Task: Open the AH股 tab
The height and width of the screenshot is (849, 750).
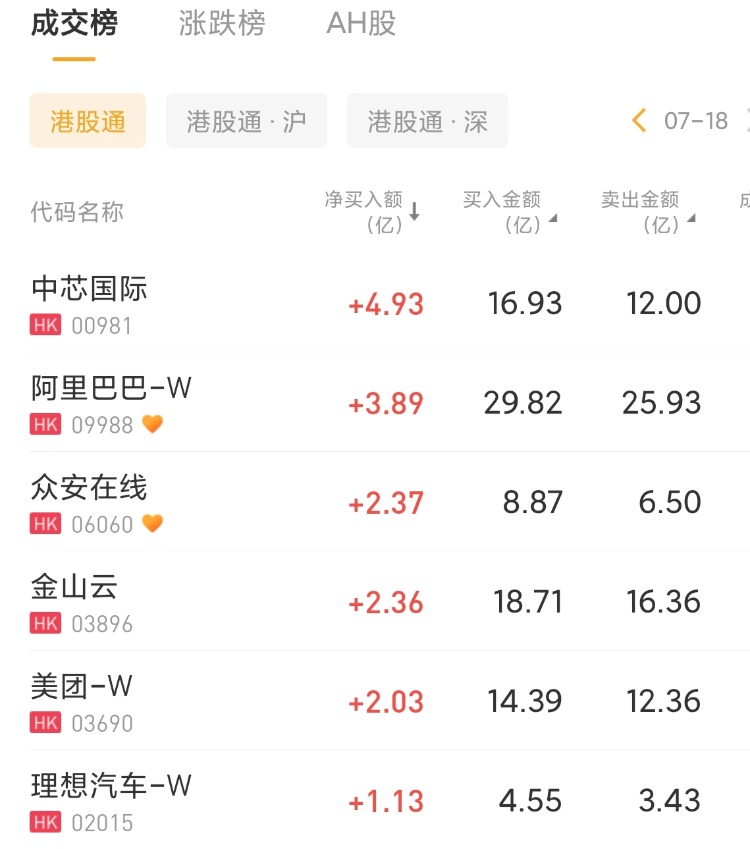Action: click(361, 24)
